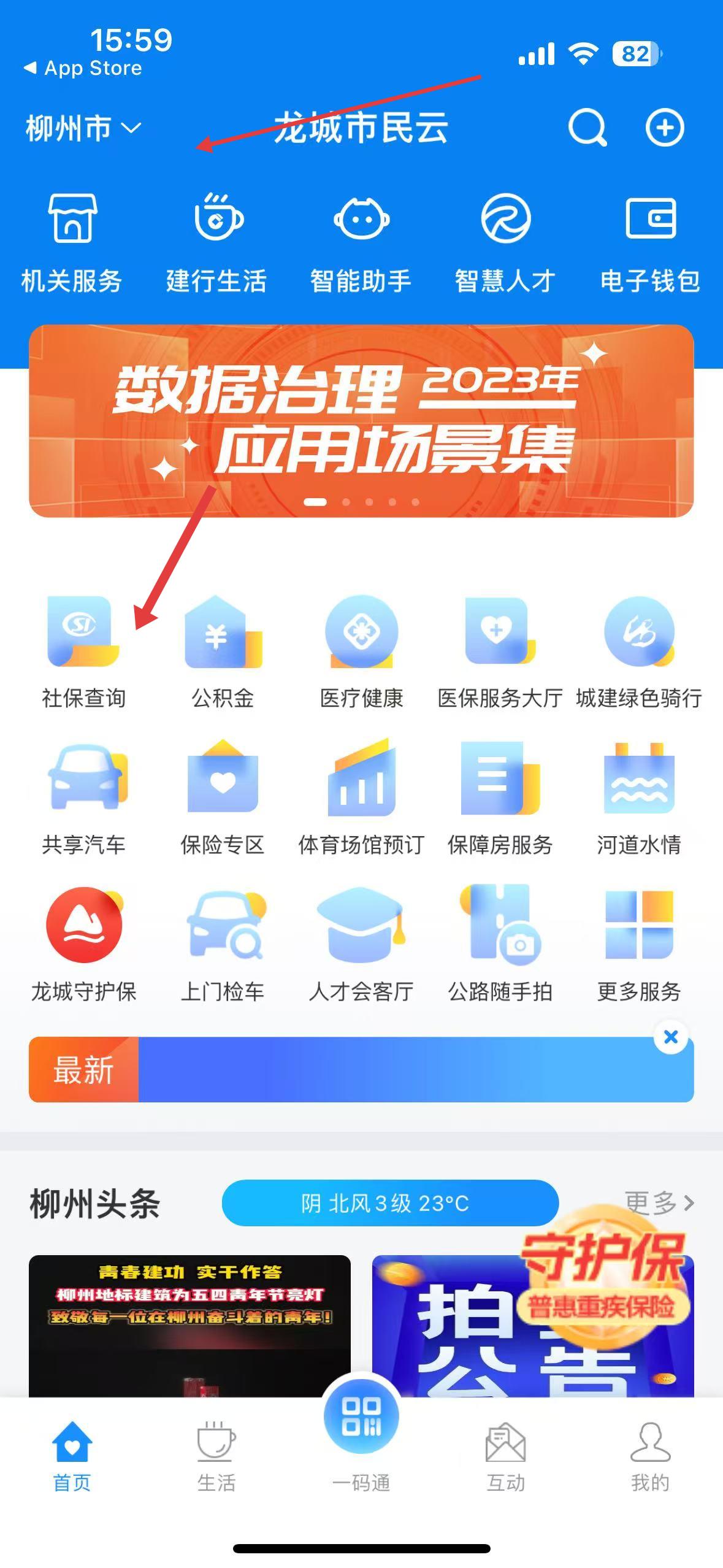Open the search magnifier icon
This screenshot has width=723, height=1568.
587,128
